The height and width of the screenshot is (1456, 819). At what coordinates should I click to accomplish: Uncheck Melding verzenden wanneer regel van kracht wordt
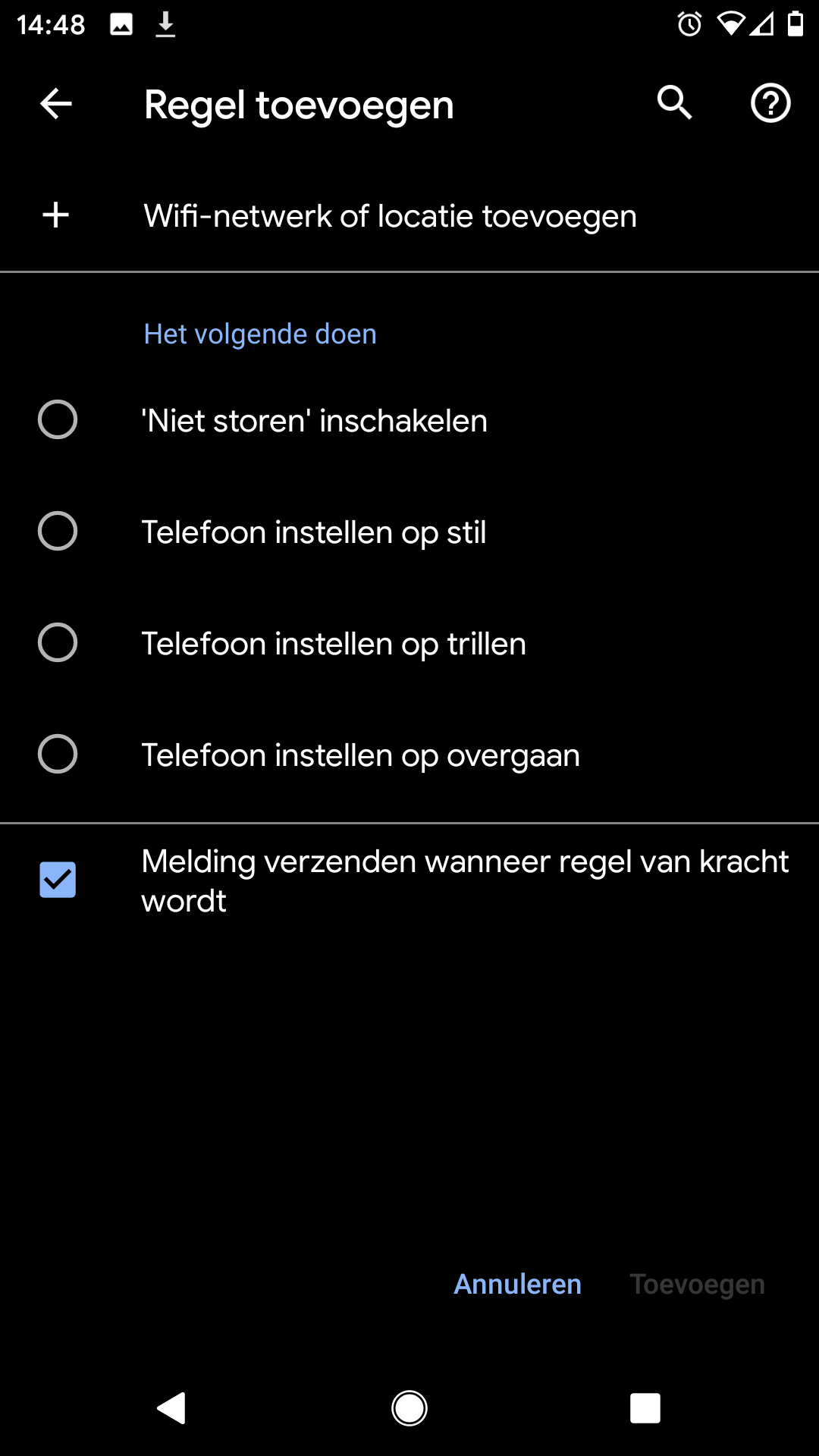58,880
